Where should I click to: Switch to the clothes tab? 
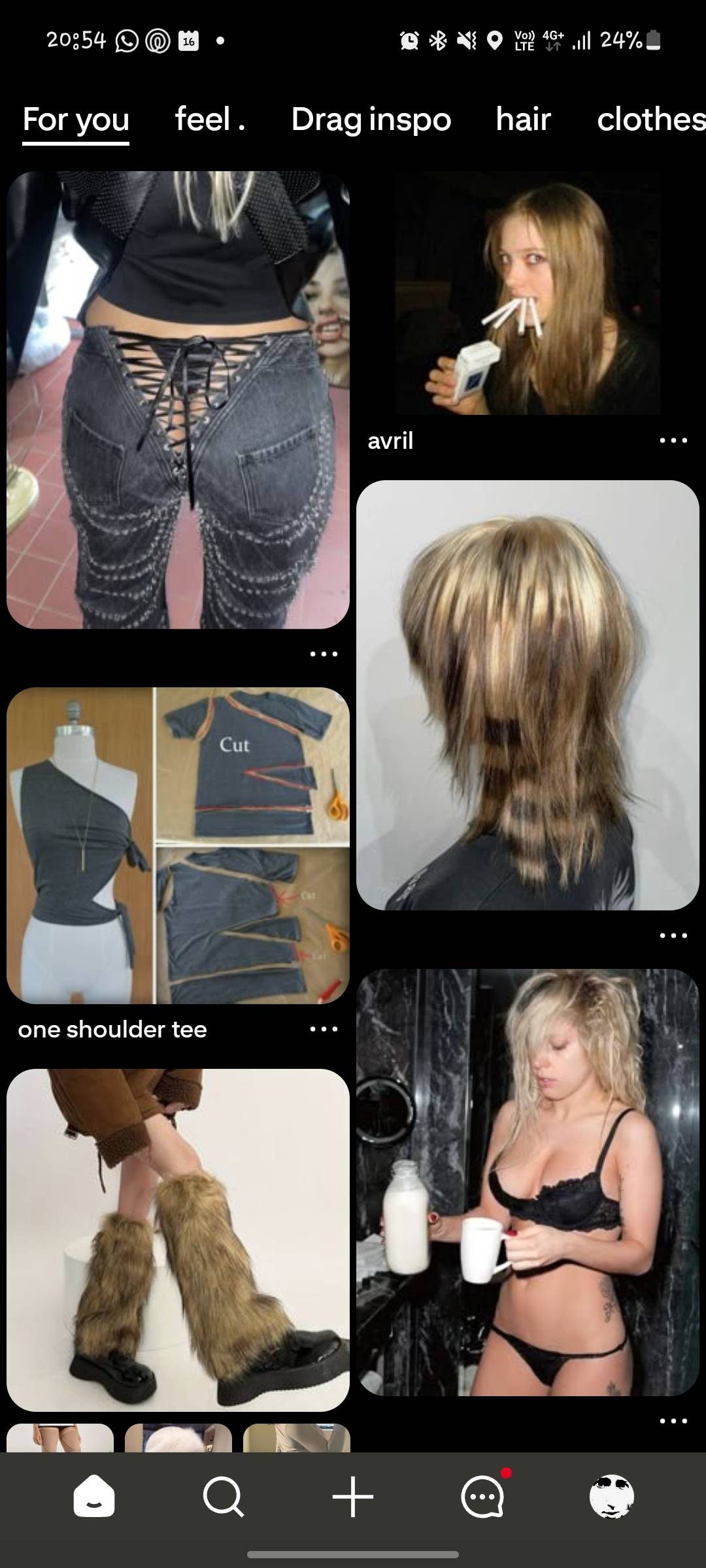click(x=651, y=120)
